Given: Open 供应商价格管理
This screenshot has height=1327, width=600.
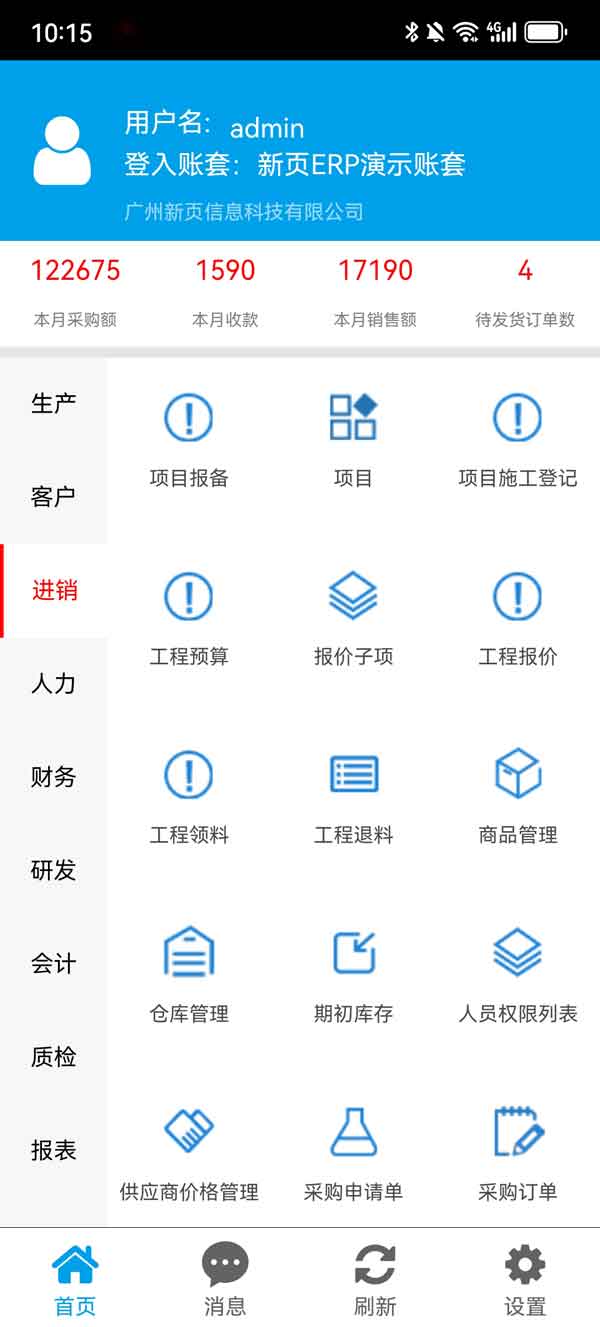Looking at the screenshot, I should click(x=189, y=1152).
